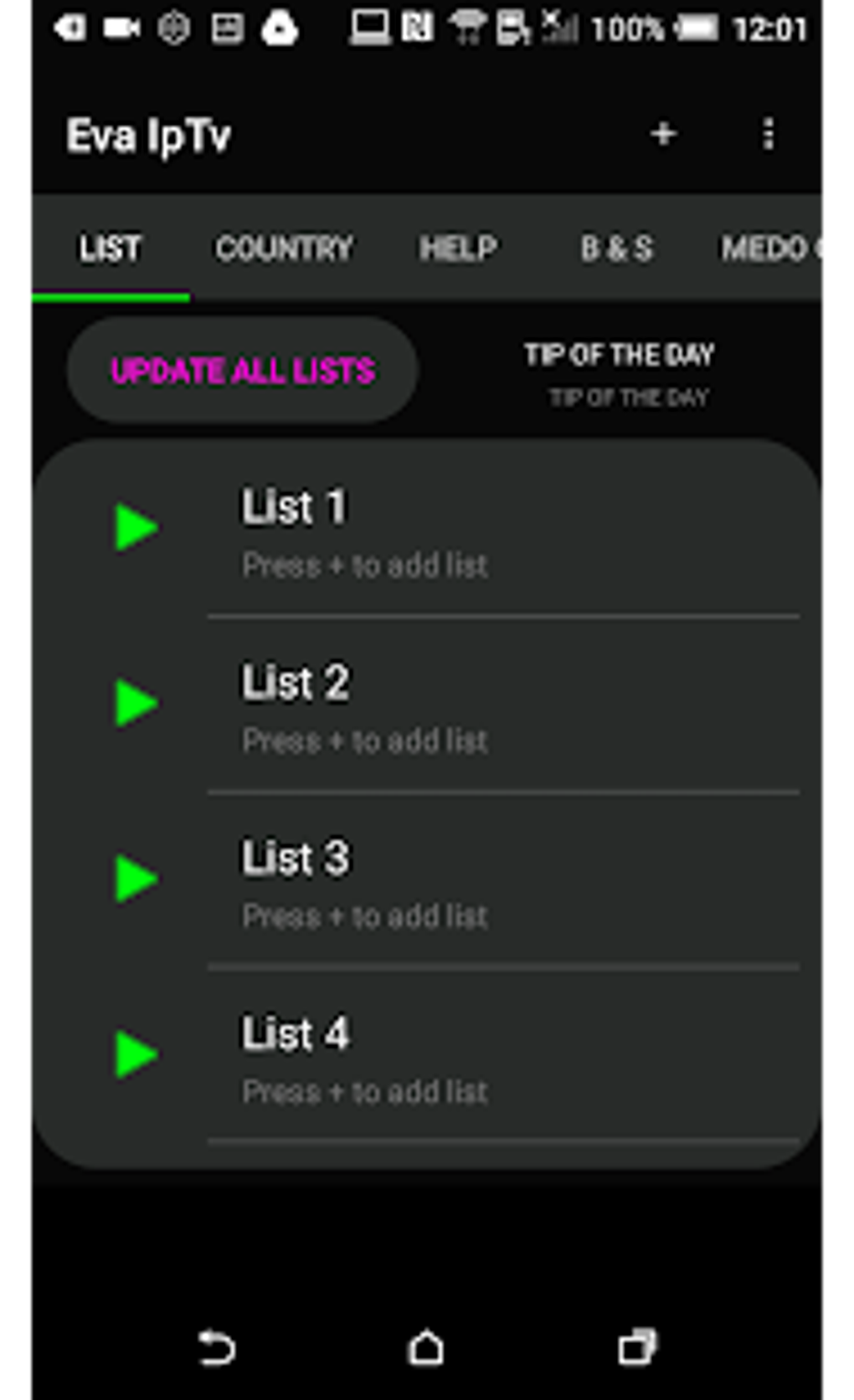Play List 1 using its green play icon

(x=138, y=526)
